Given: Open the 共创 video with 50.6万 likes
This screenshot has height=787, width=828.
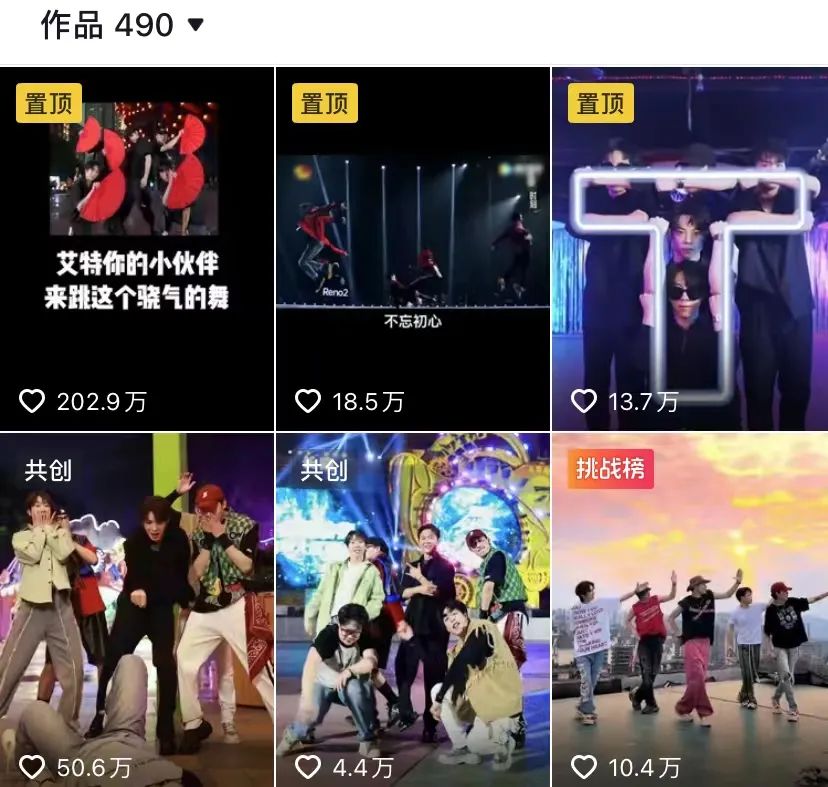Looking at the screenshot, I should click(136, 610).
